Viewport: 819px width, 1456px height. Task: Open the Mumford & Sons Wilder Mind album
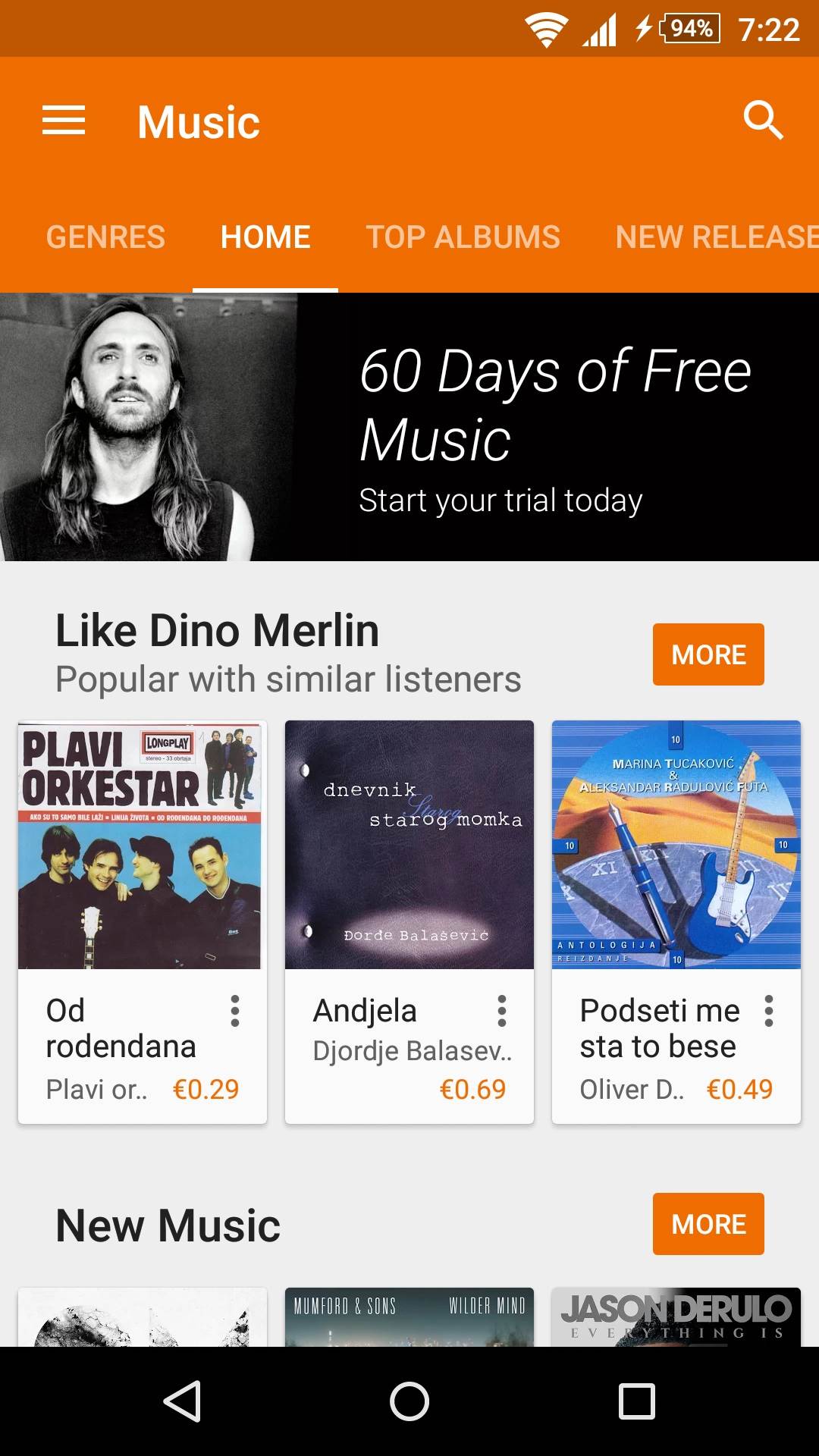(409, 1318)
